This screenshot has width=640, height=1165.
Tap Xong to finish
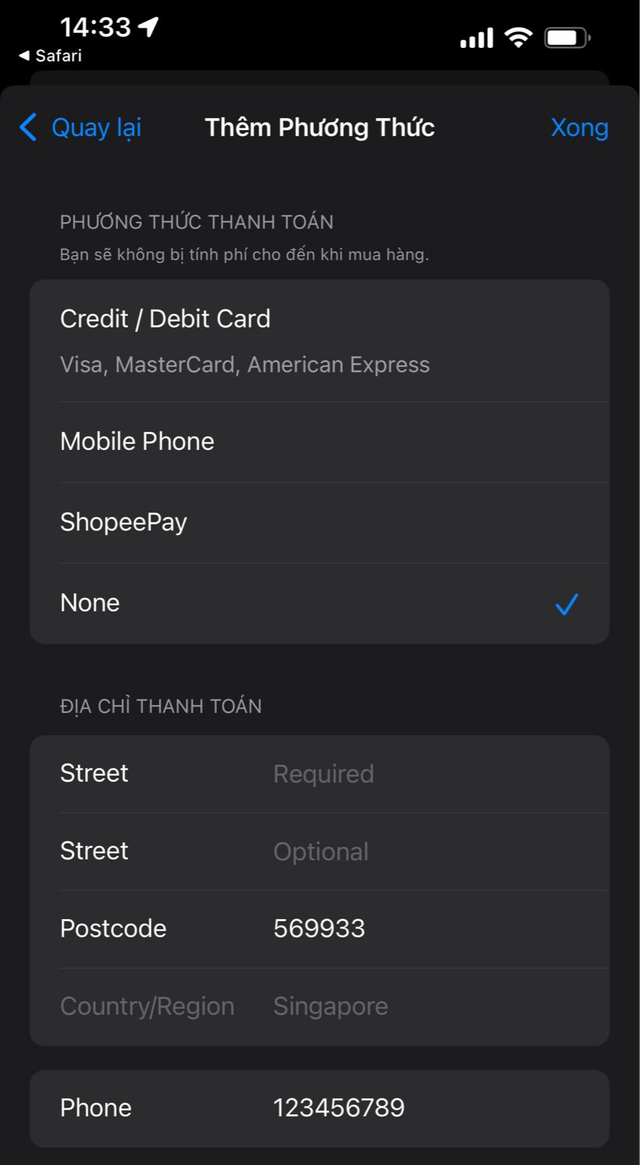[x=579, y=128]
